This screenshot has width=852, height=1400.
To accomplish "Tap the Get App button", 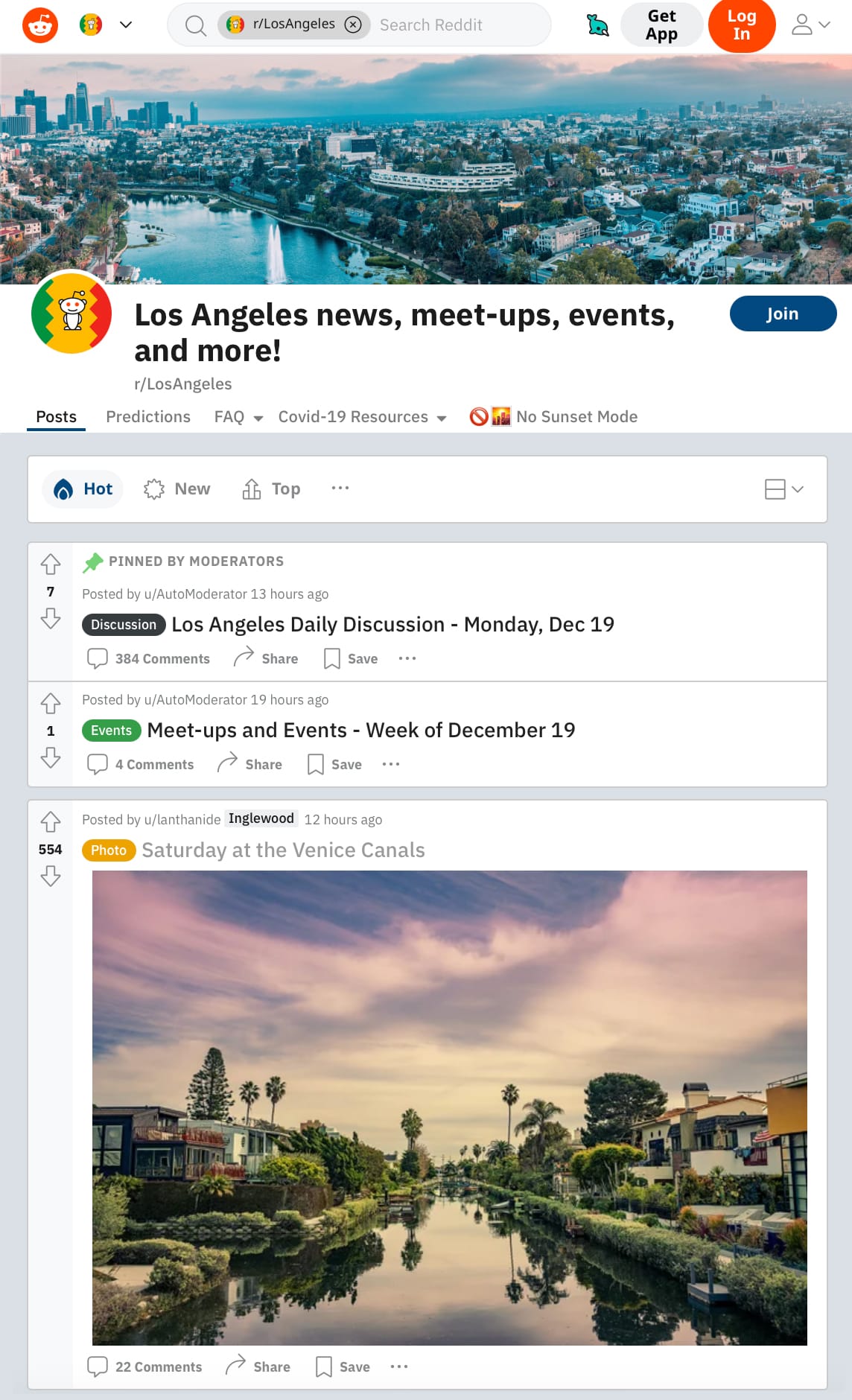I will [661, 25].
